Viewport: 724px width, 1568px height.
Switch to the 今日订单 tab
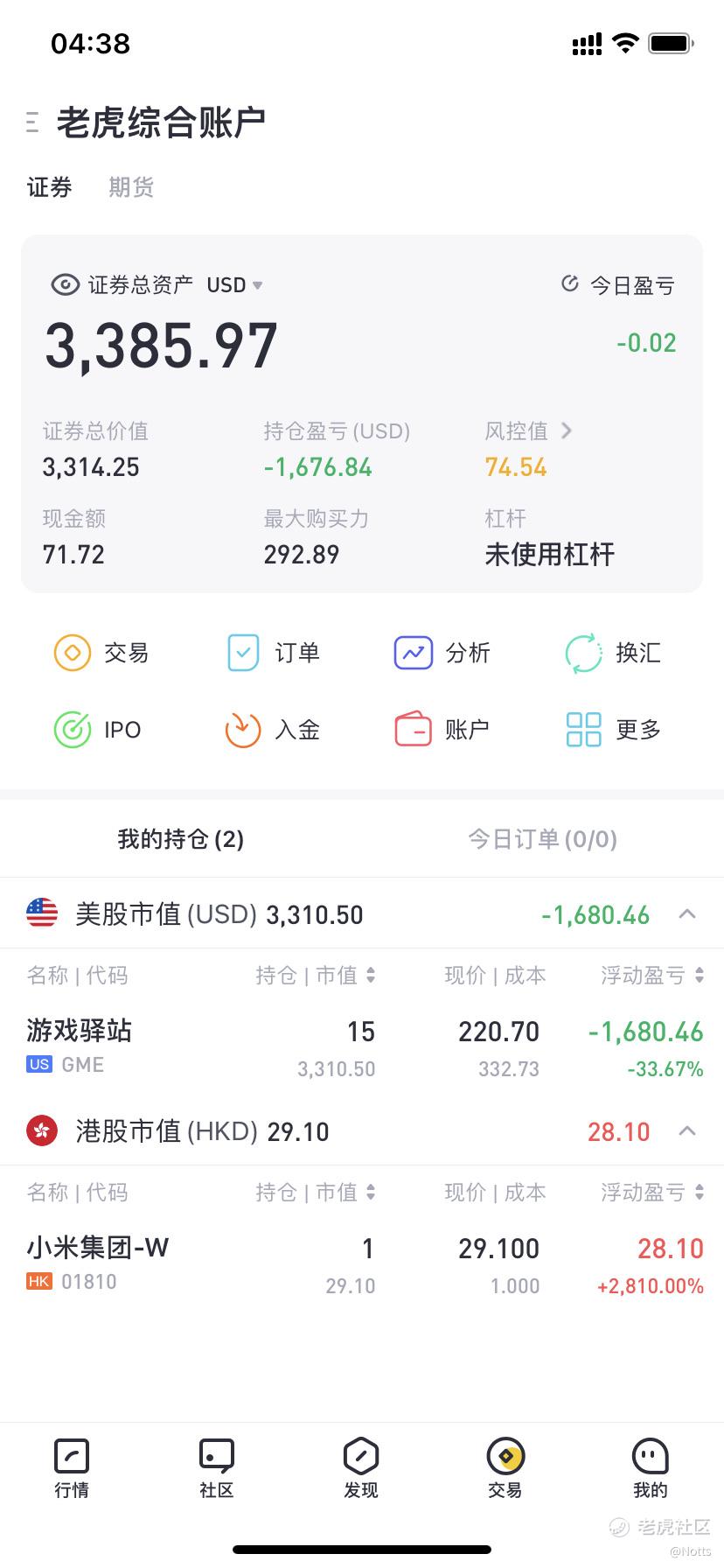click(542, 840)
